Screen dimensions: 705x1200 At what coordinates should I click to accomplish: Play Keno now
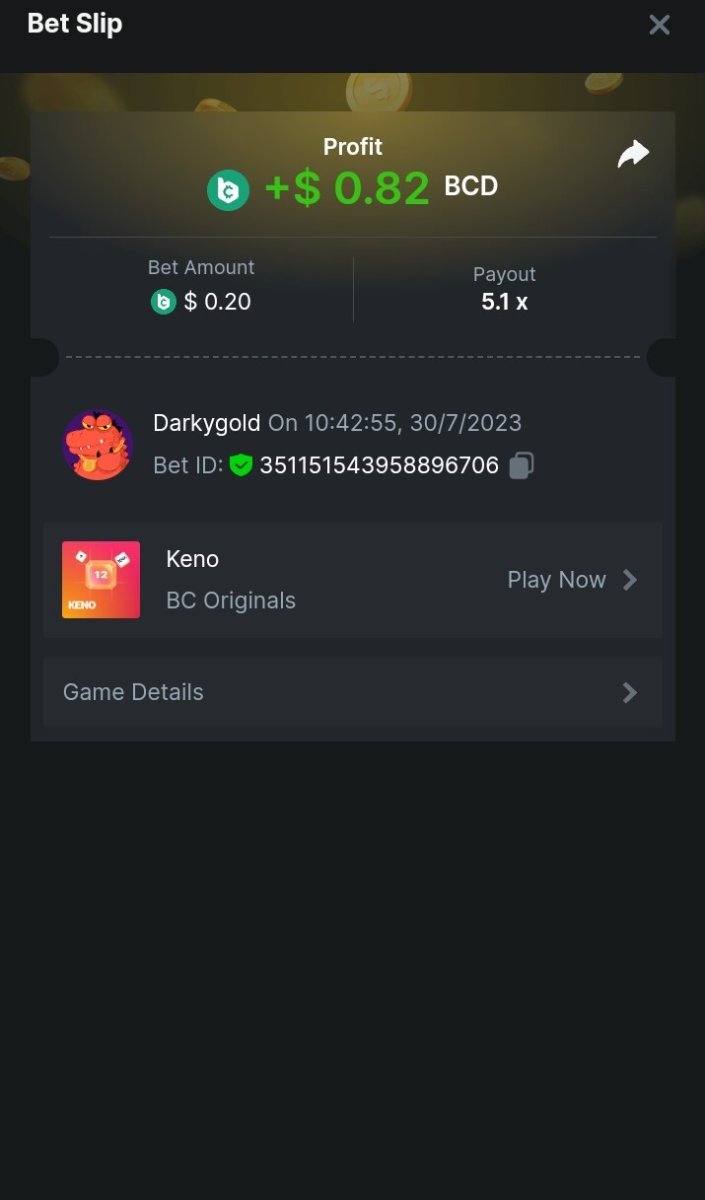tap(571, 580)
